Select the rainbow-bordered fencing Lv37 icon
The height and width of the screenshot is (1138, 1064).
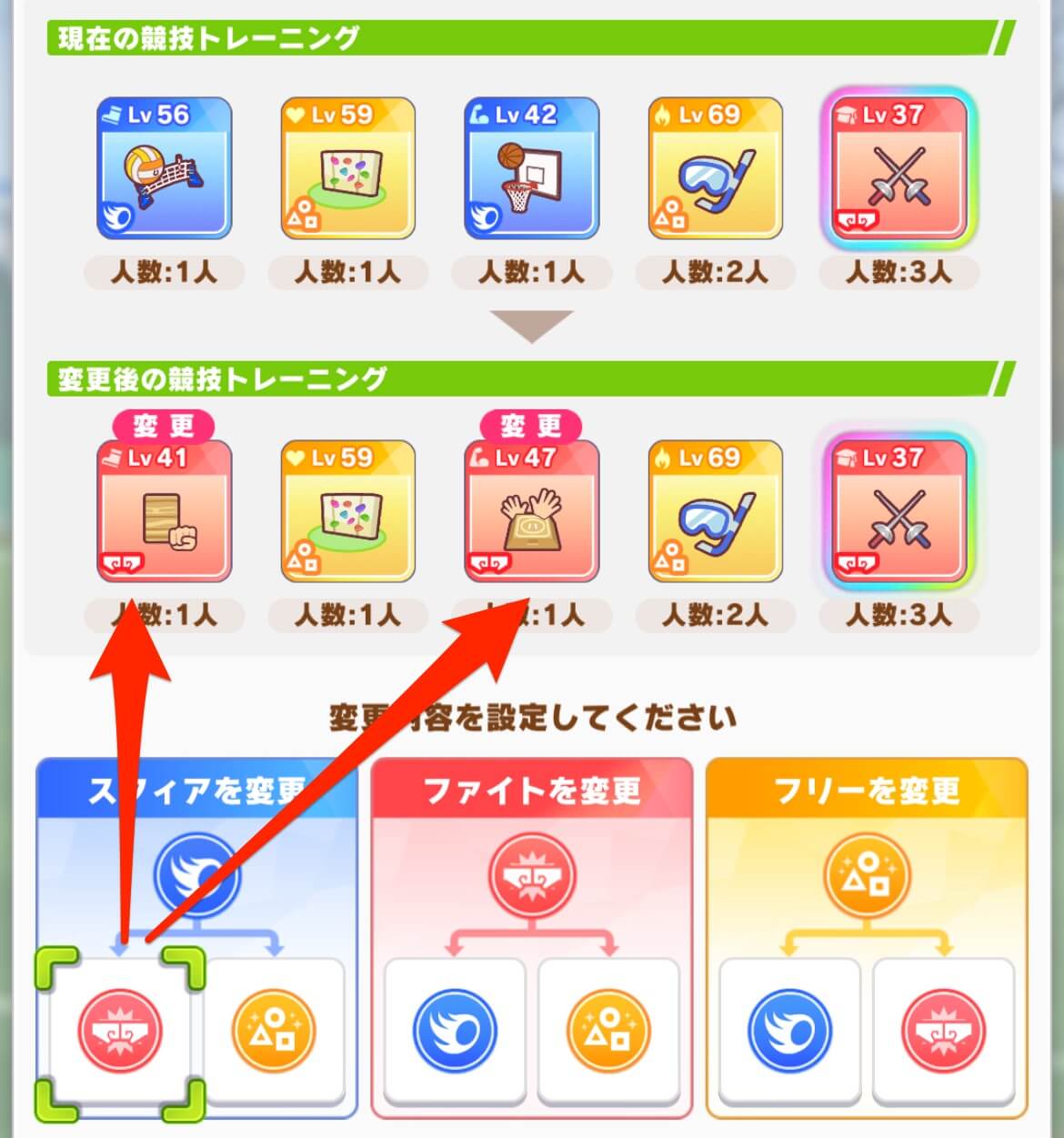coord(898,172)
